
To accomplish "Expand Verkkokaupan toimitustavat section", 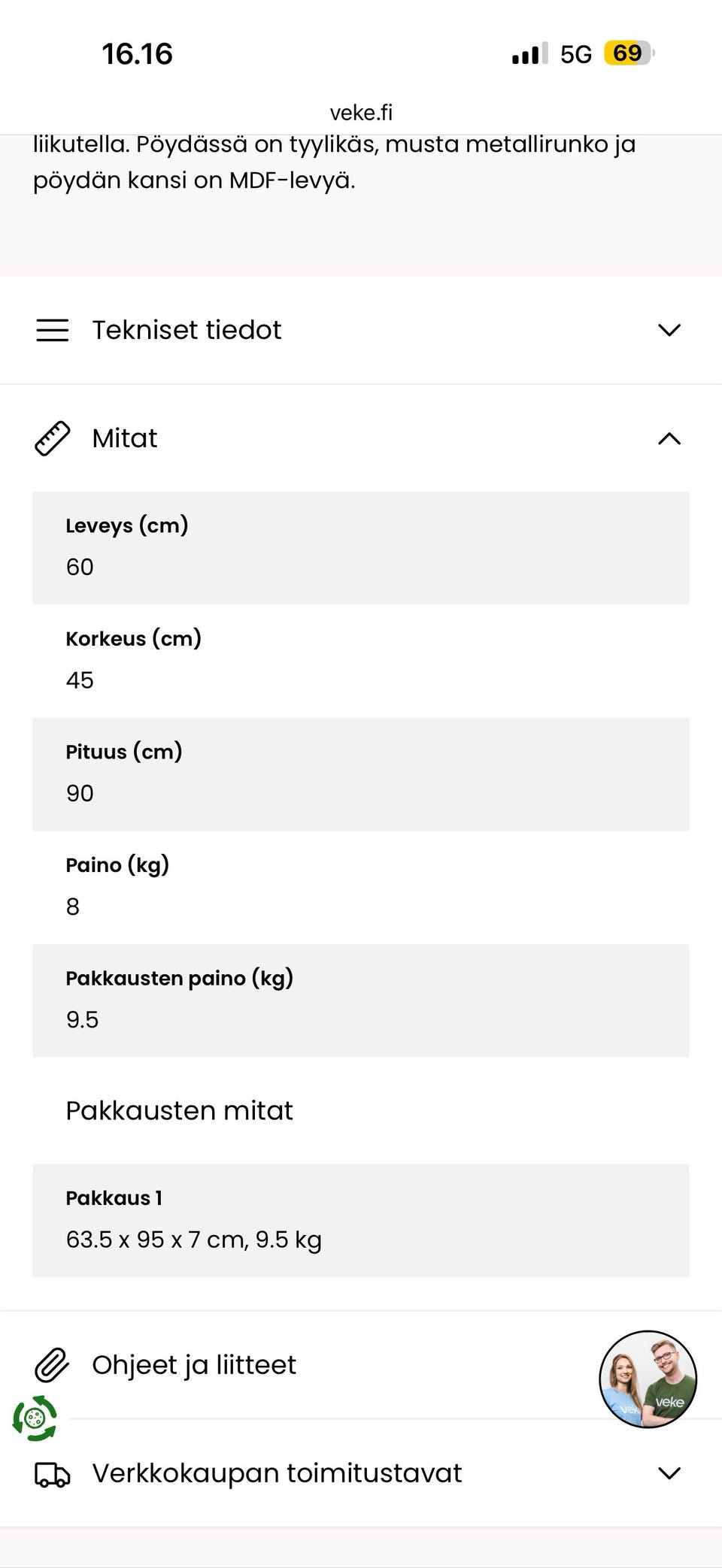I will (359, 1473).
